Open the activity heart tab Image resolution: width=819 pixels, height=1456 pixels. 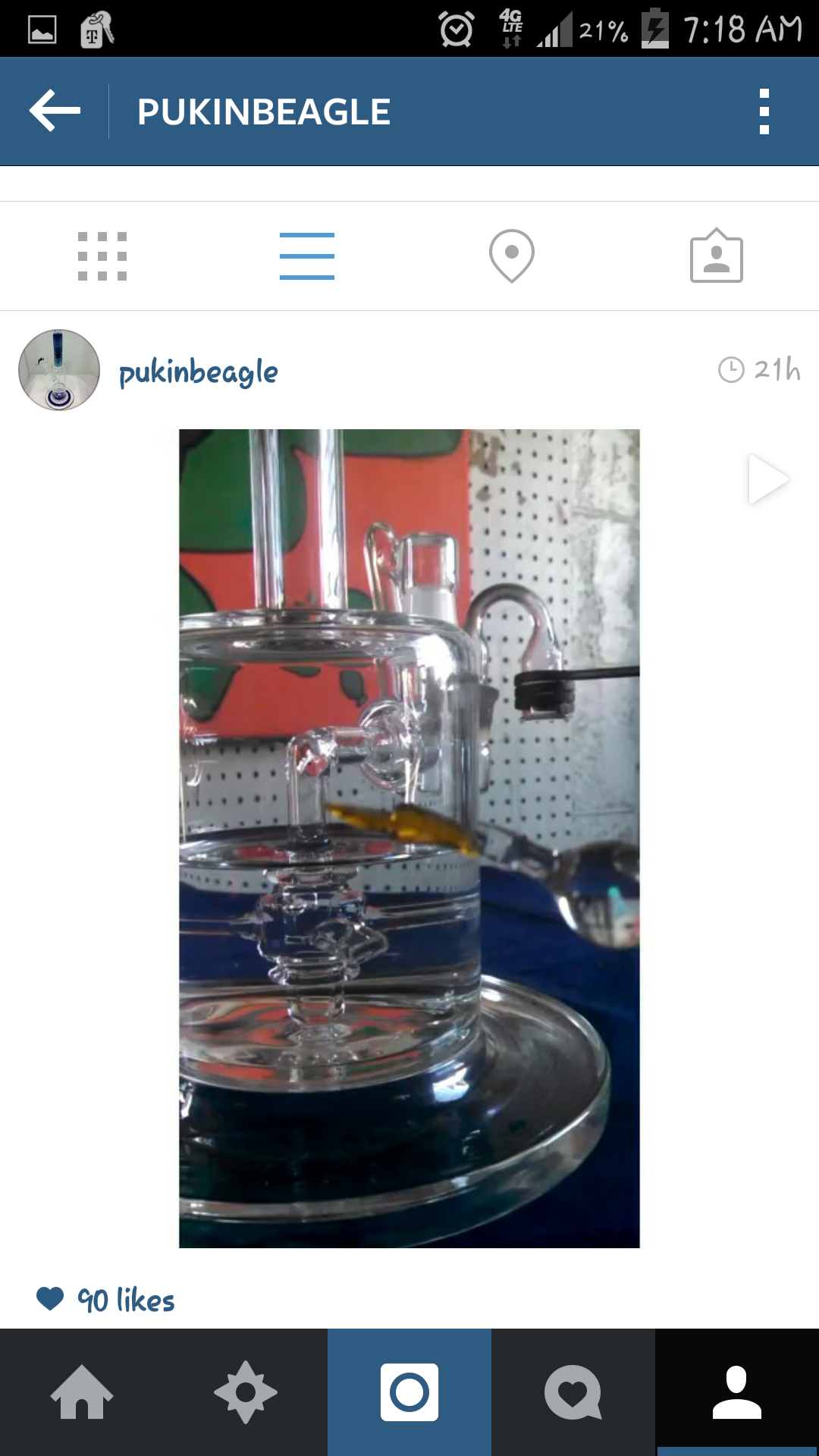[573, 1392]
